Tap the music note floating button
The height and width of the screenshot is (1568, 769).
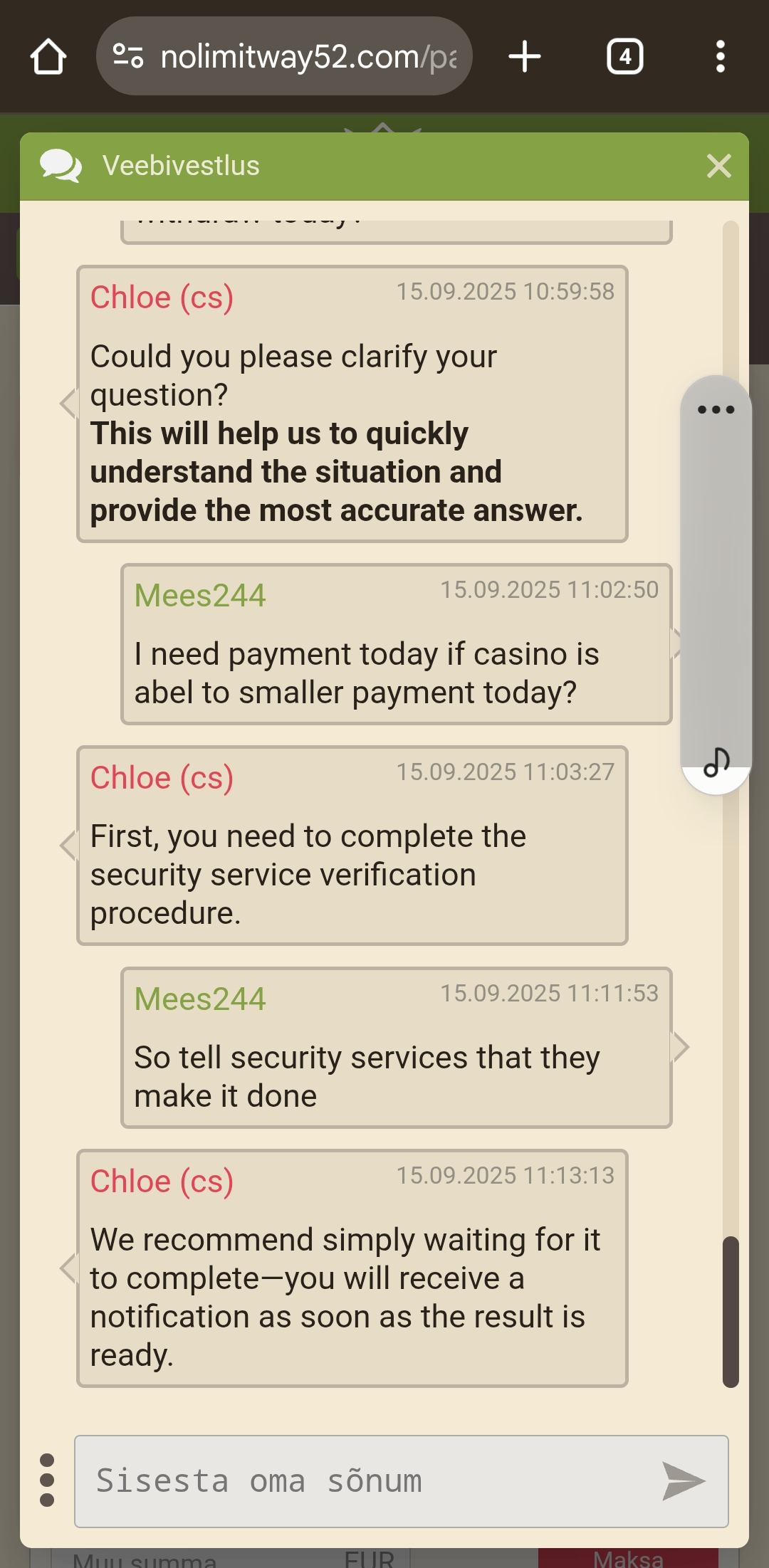[x=716, y=762]
